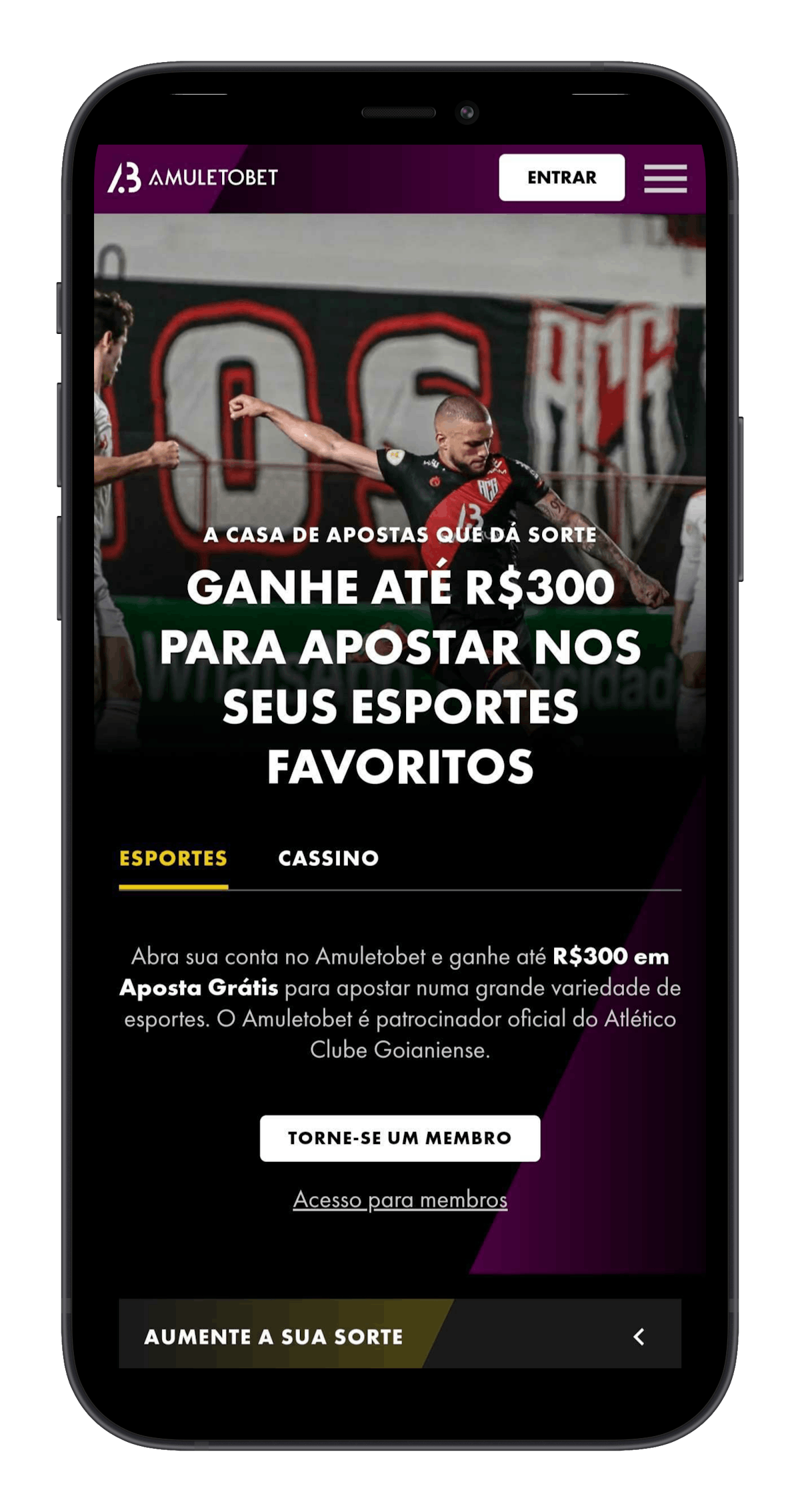Open the hamburger menu

pyautogui.click(x=665, y=178)
